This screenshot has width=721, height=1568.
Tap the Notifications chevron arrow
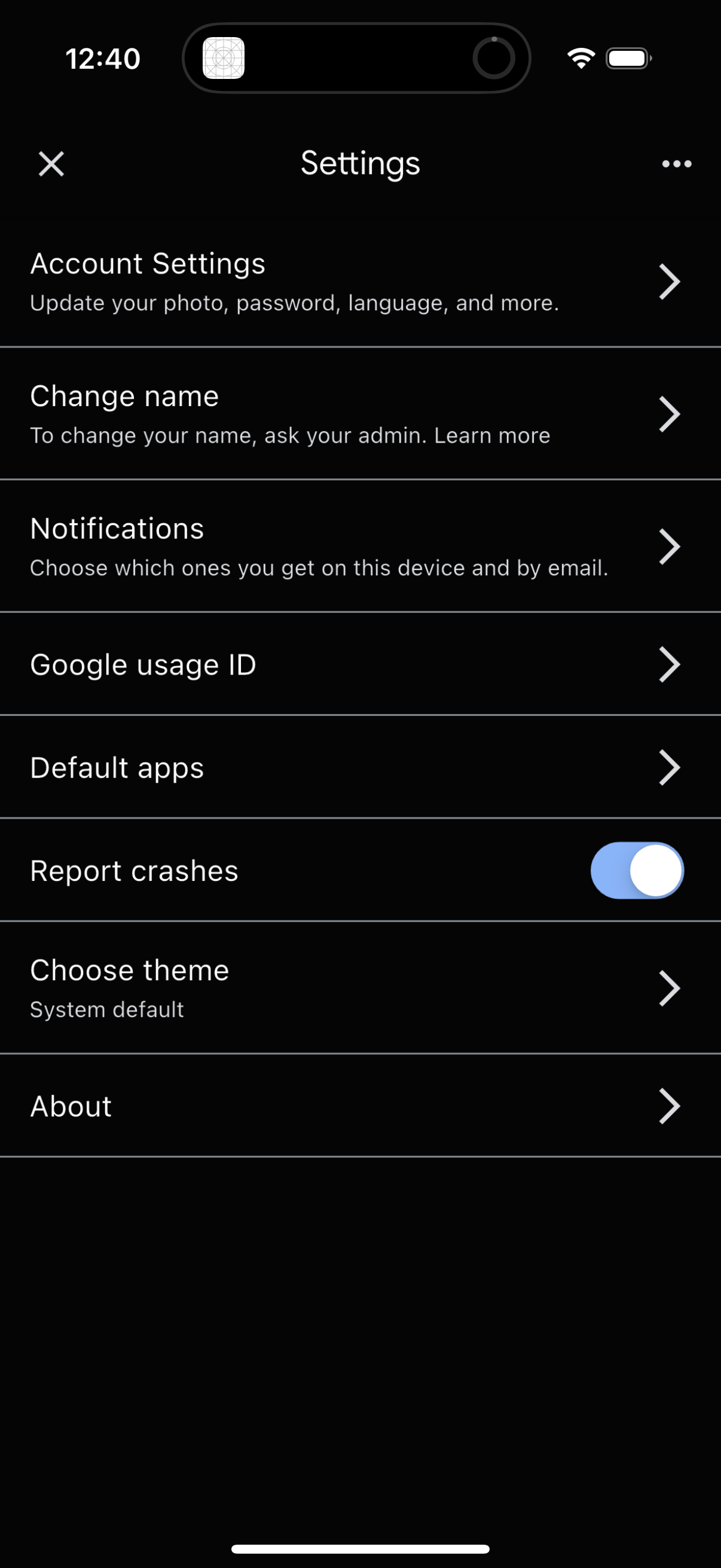point(668,546)
